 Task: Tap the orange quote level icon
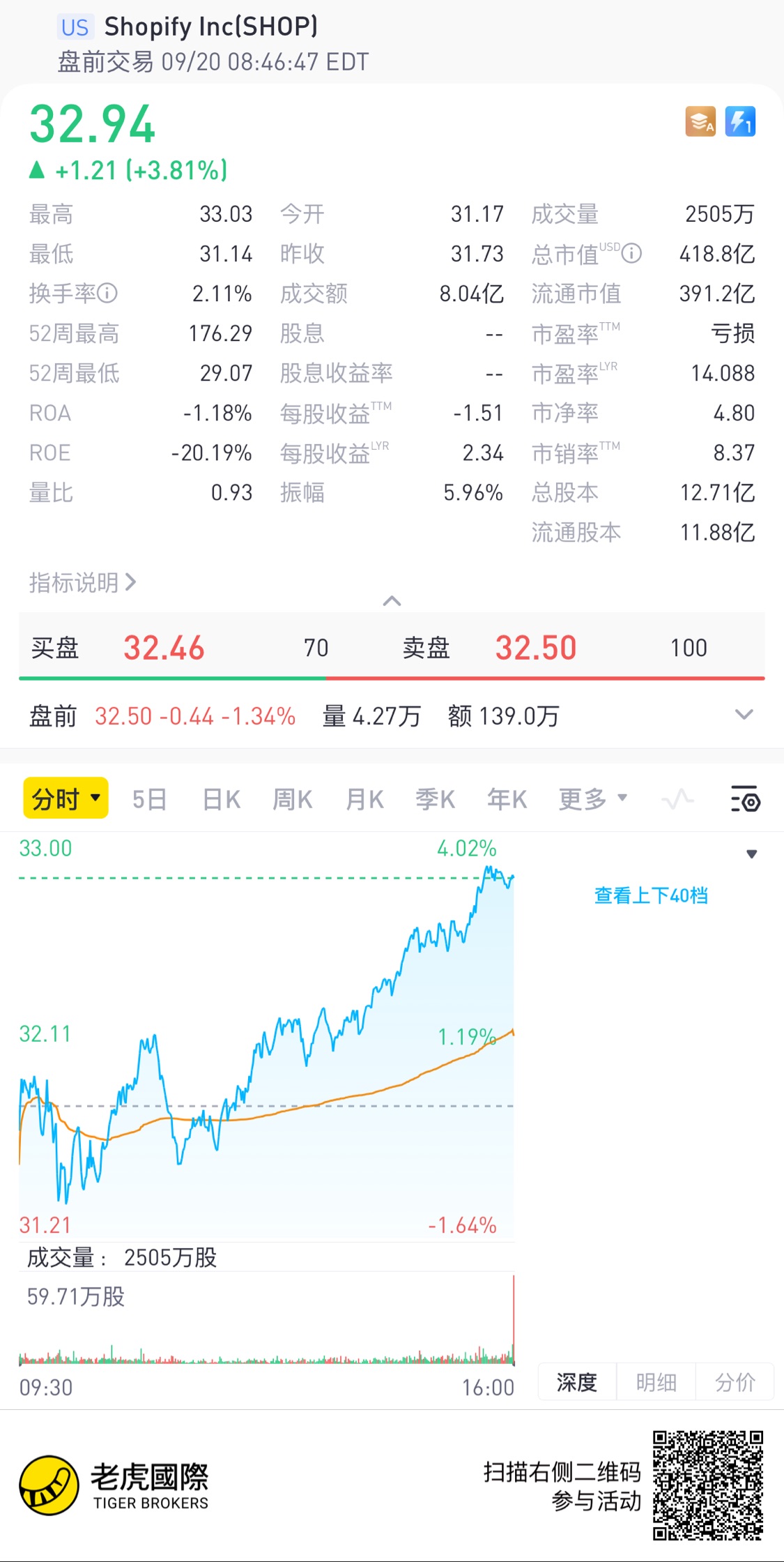pyautogui.click(x=700, y=122)
